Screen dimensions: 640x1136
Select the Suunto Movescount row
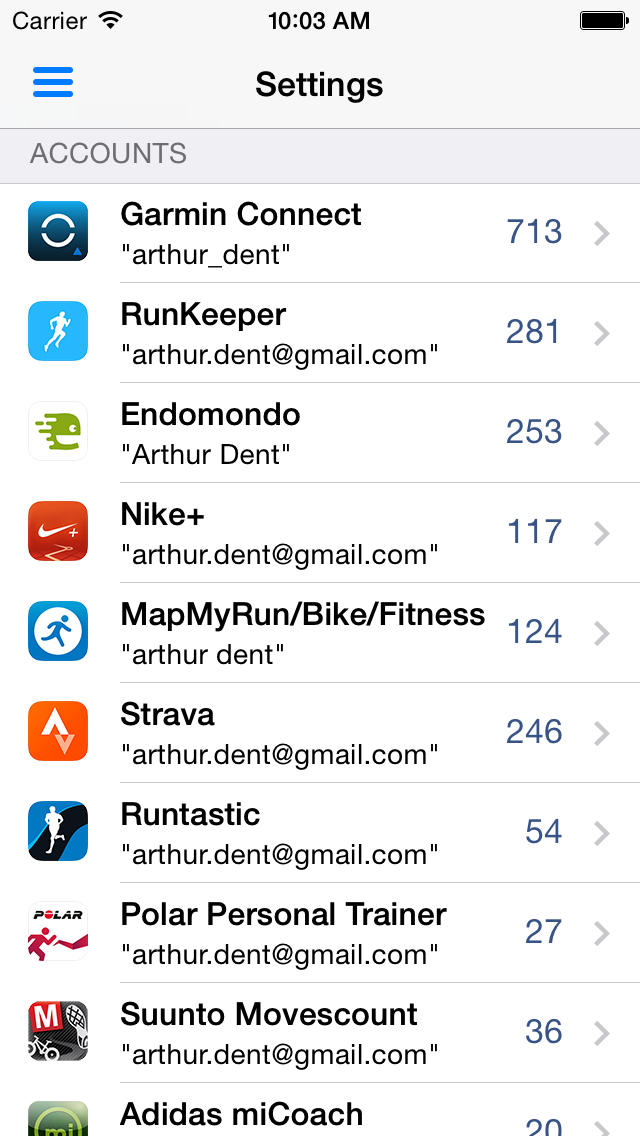[320, 1032]
